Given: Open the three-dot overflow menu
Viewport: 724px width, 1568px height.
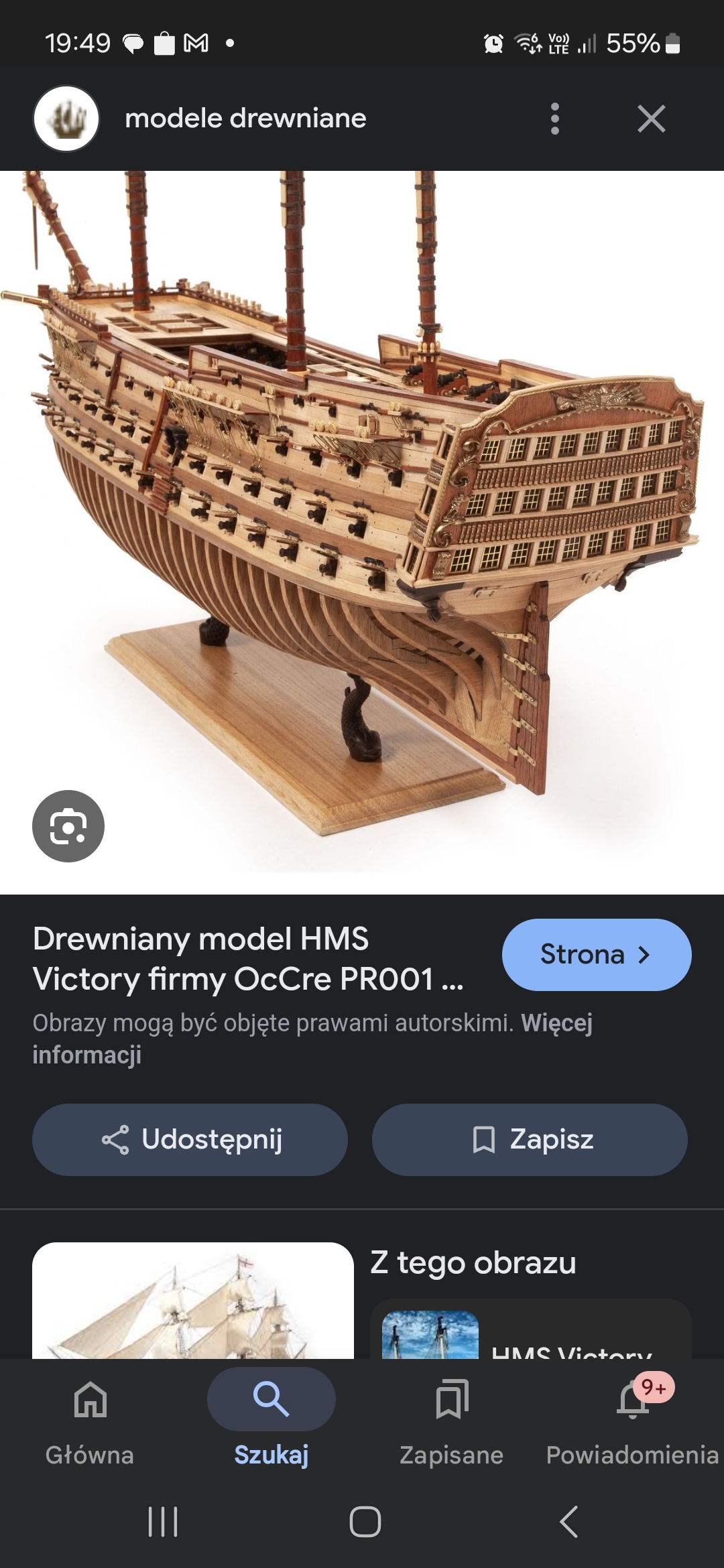Looking at the screenshot, I should click(554, 119).
